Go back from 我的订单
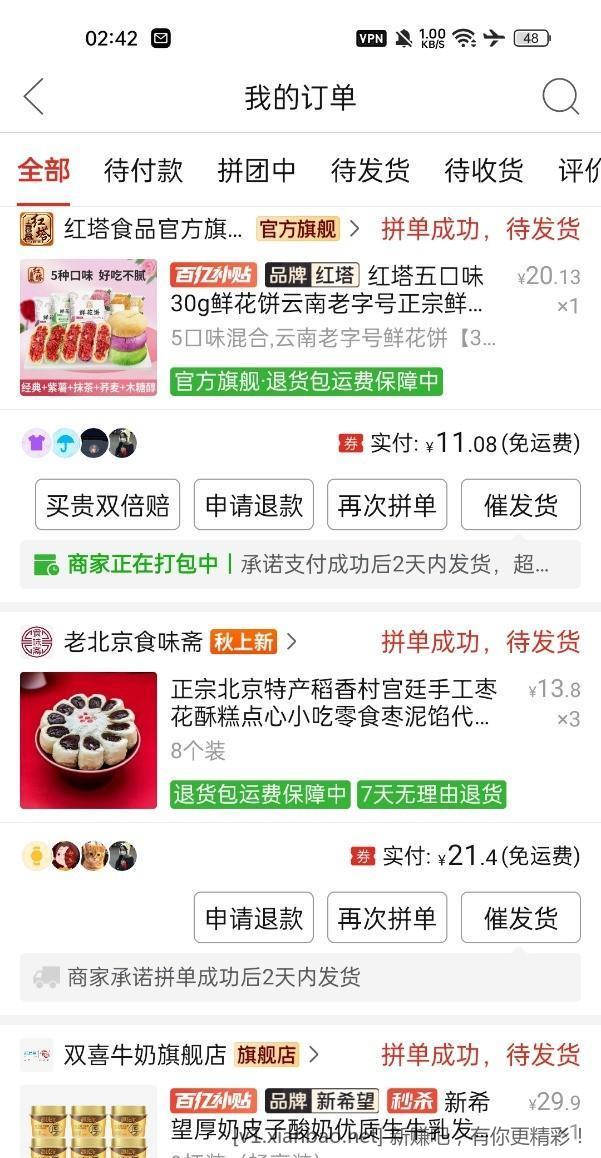This screenshot has height=1158, width=601. (34, 97)
